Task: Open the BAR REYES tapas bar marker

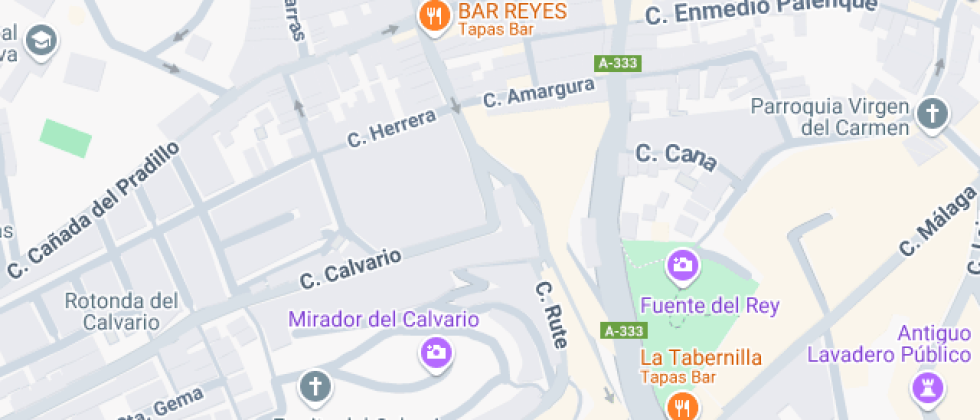Action: [433, 16]
